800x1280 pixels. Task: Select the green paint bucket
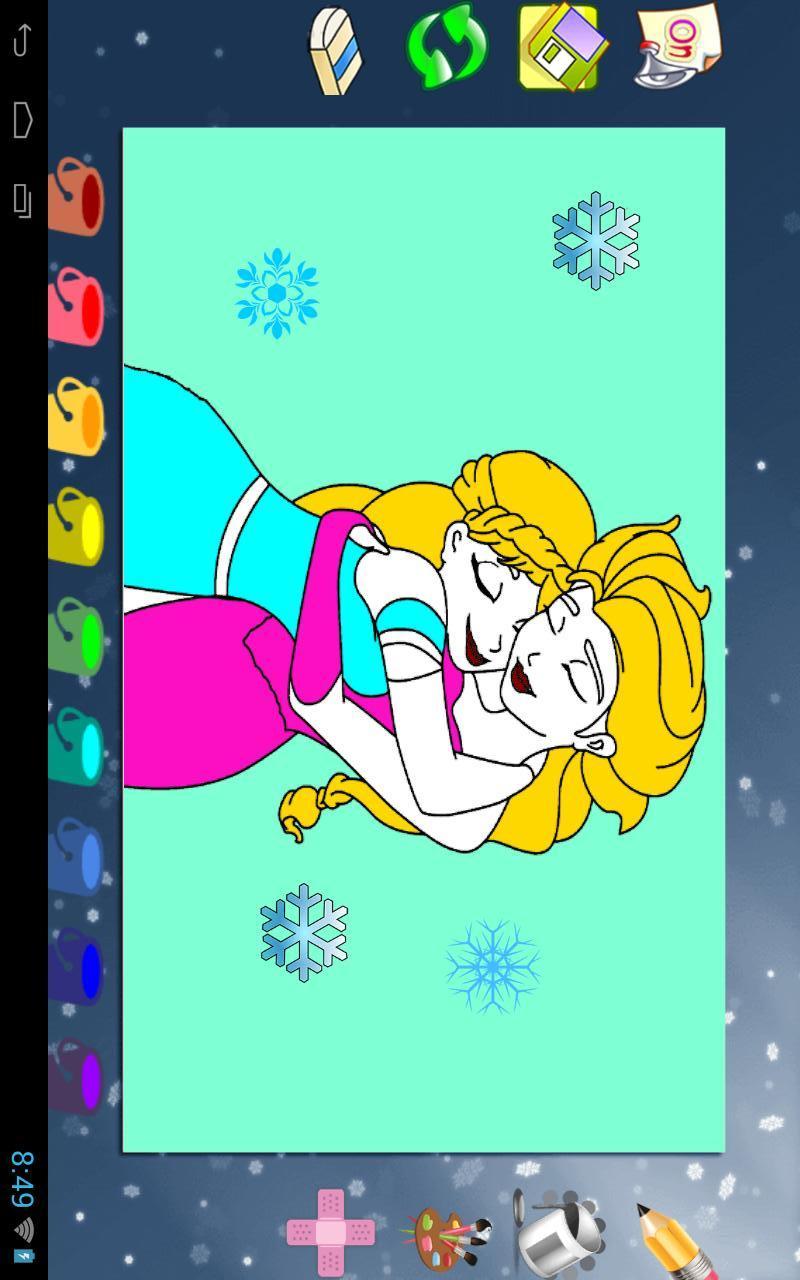[76, 636]
